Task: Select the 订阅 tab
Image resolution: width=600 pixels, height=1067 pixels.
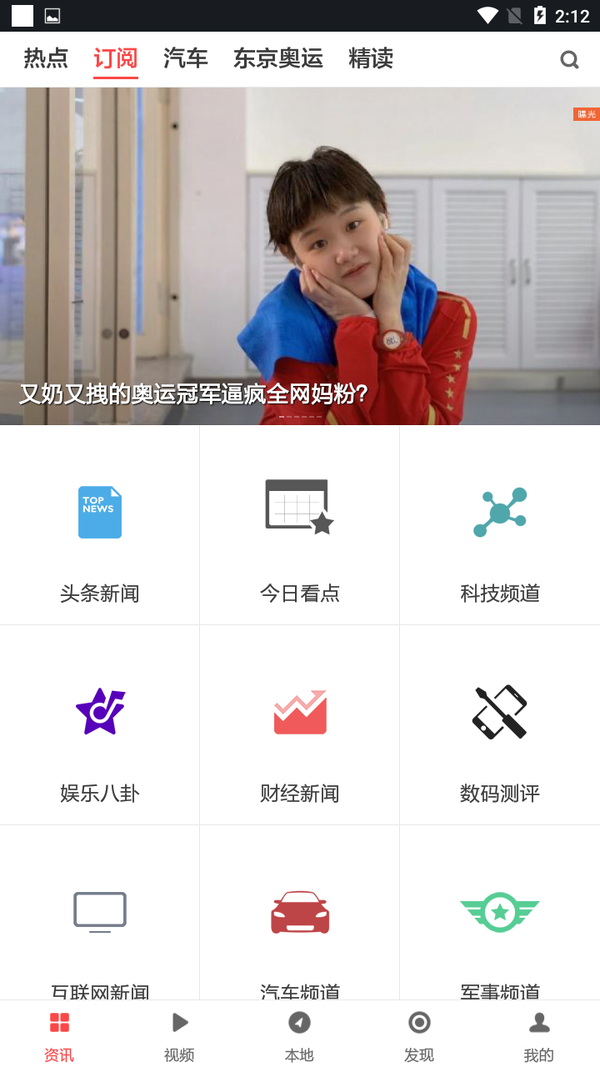Action: (115, 59)
